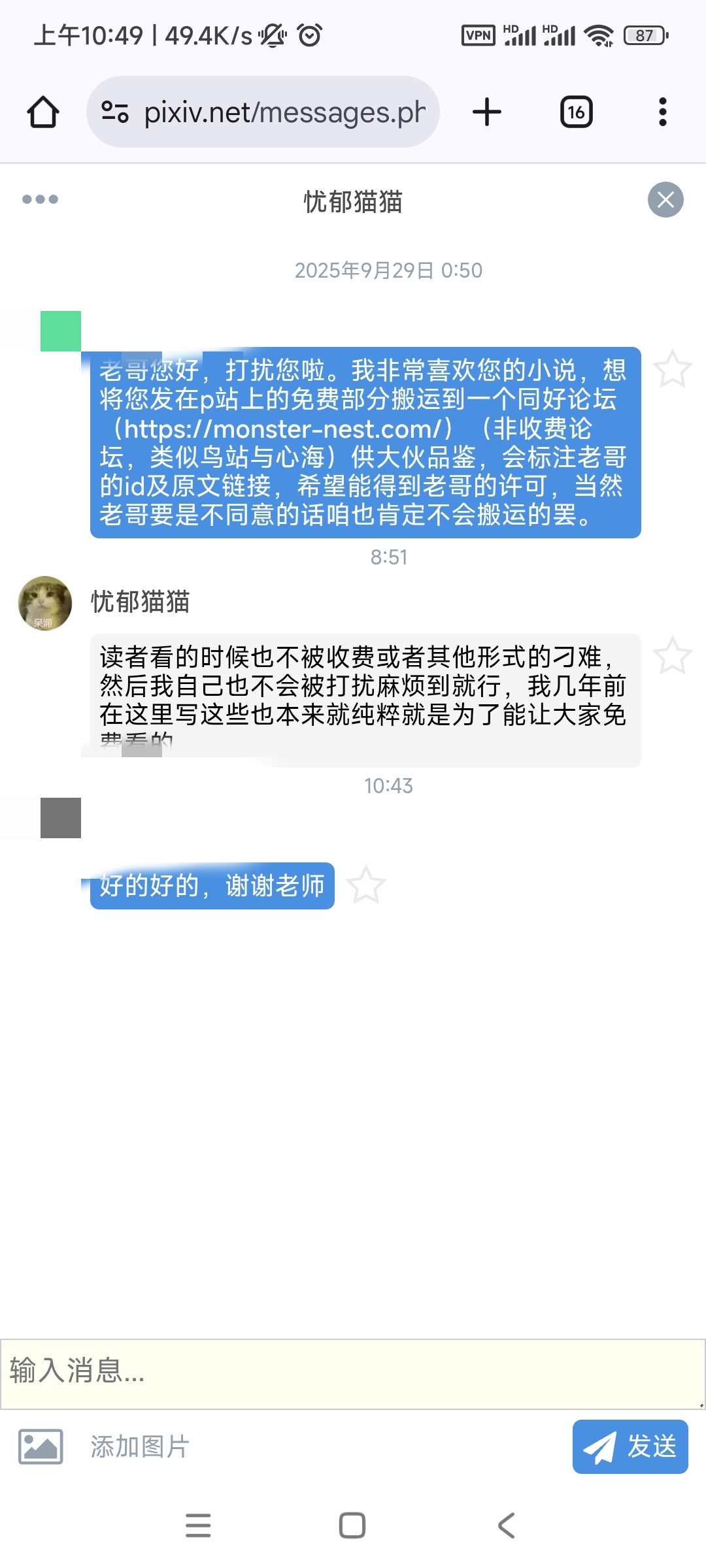Star 忧郁猫猫's reply message

point(672,656)
